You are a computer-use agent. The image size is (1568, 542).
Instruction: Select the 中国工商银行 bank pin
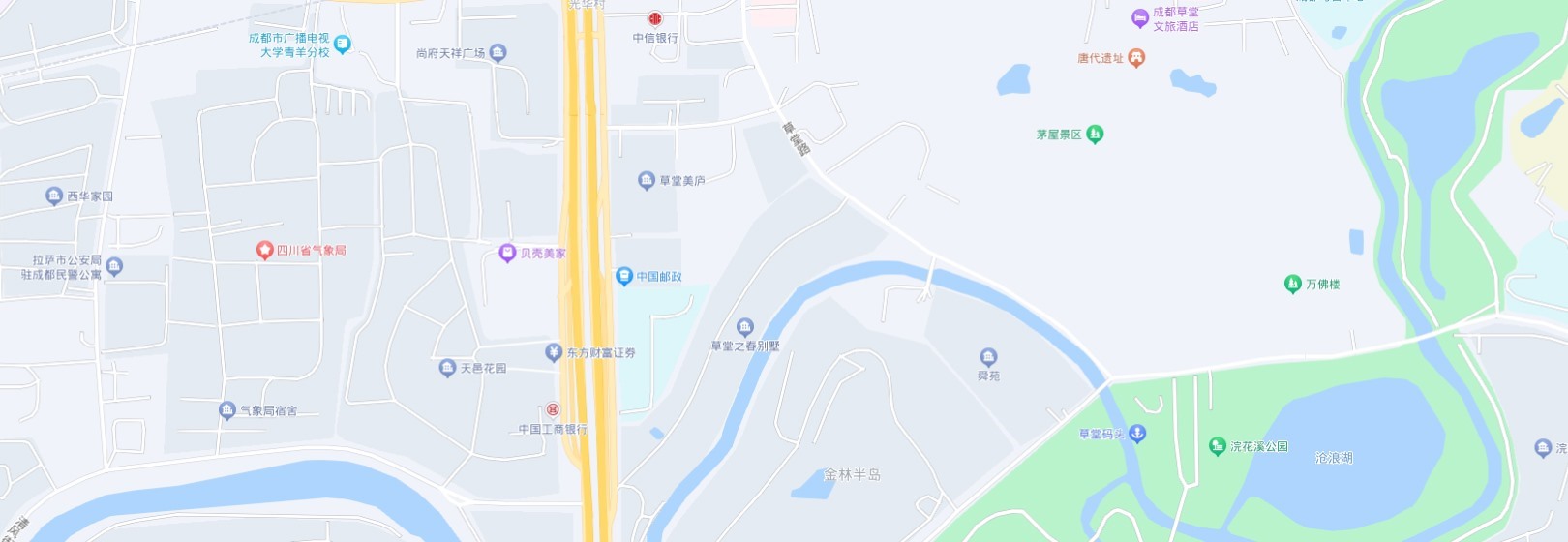tap(553, 410)
